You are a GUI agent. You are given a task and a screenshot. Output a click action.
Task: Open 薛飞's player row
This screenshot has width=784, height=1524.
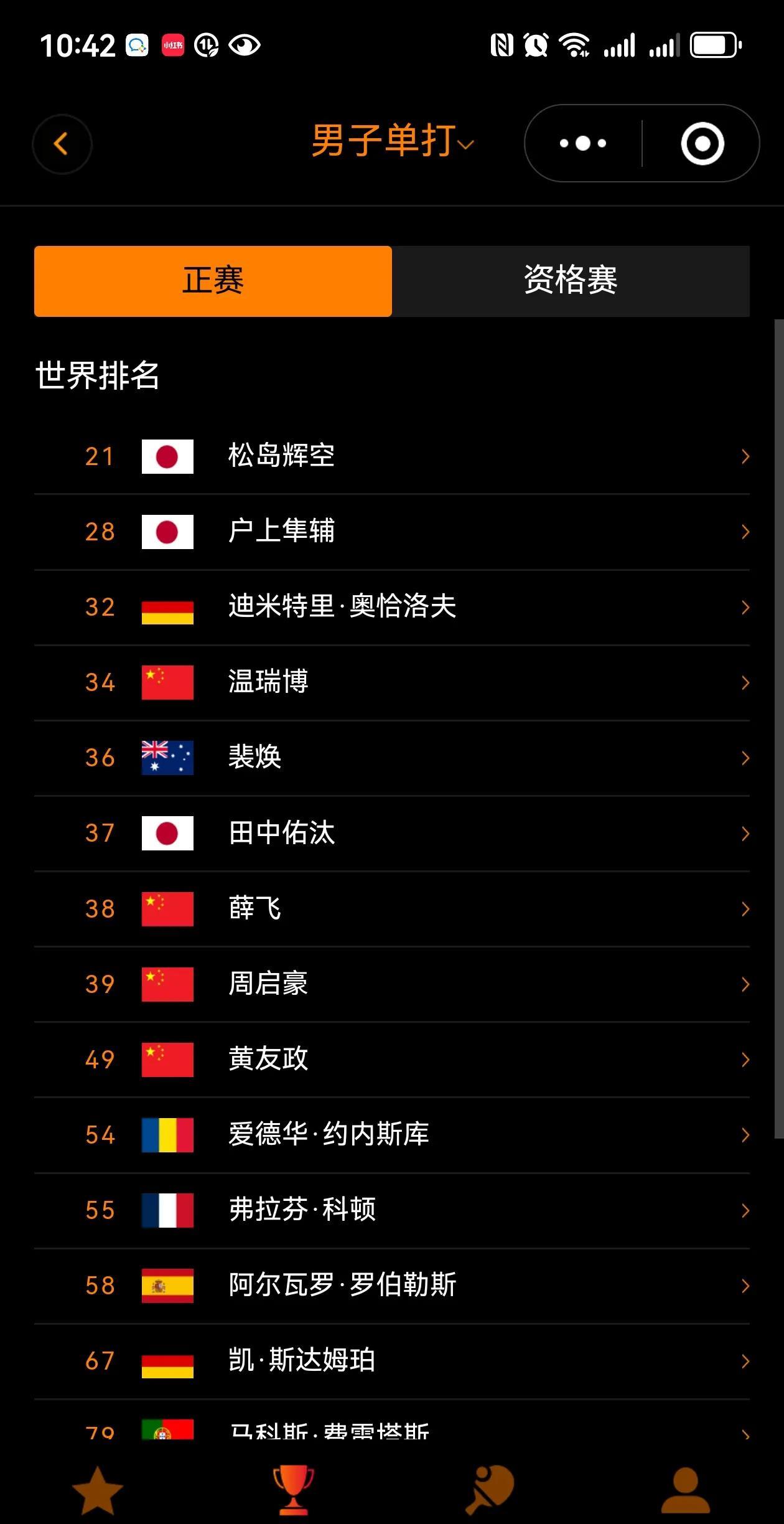tap(392, 909)
